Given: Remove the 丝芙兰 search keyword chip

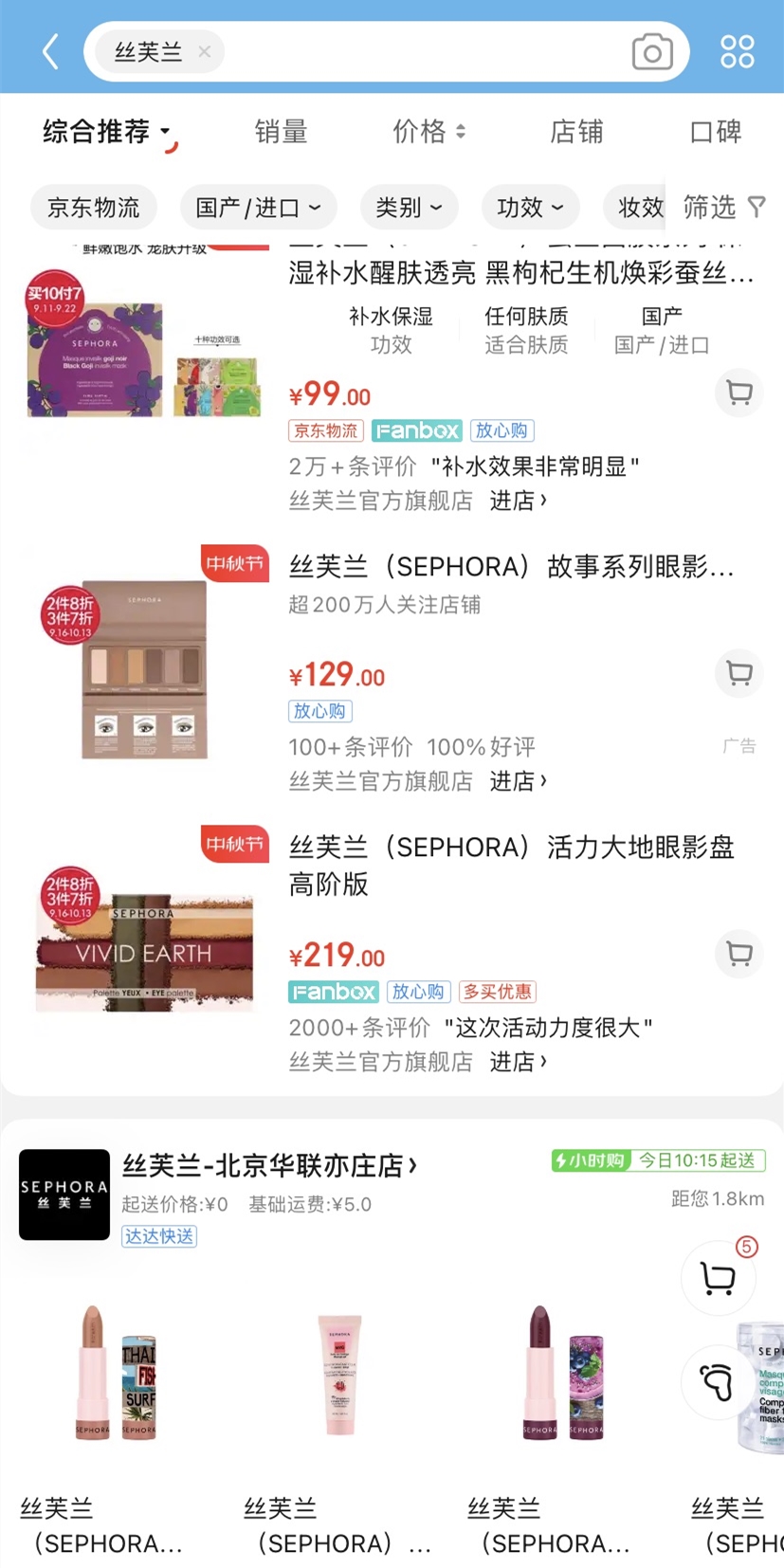Looking at the screenshot, I should pos(204,52).
